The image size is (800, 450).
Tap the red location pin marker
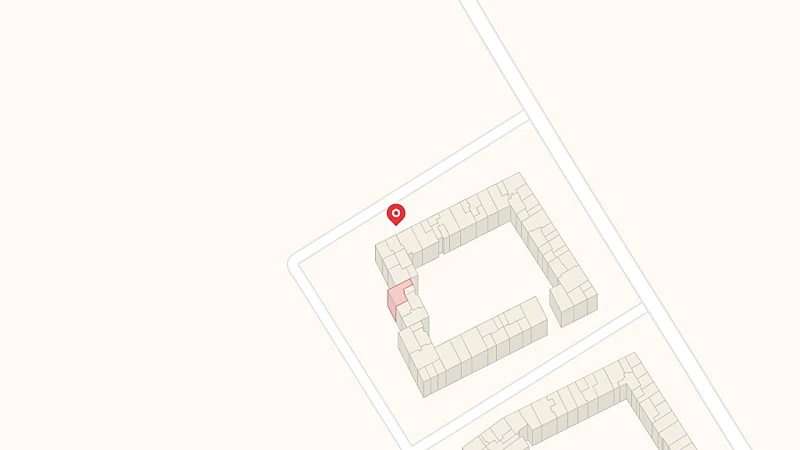pyautogui.click(x=396, y=213)
